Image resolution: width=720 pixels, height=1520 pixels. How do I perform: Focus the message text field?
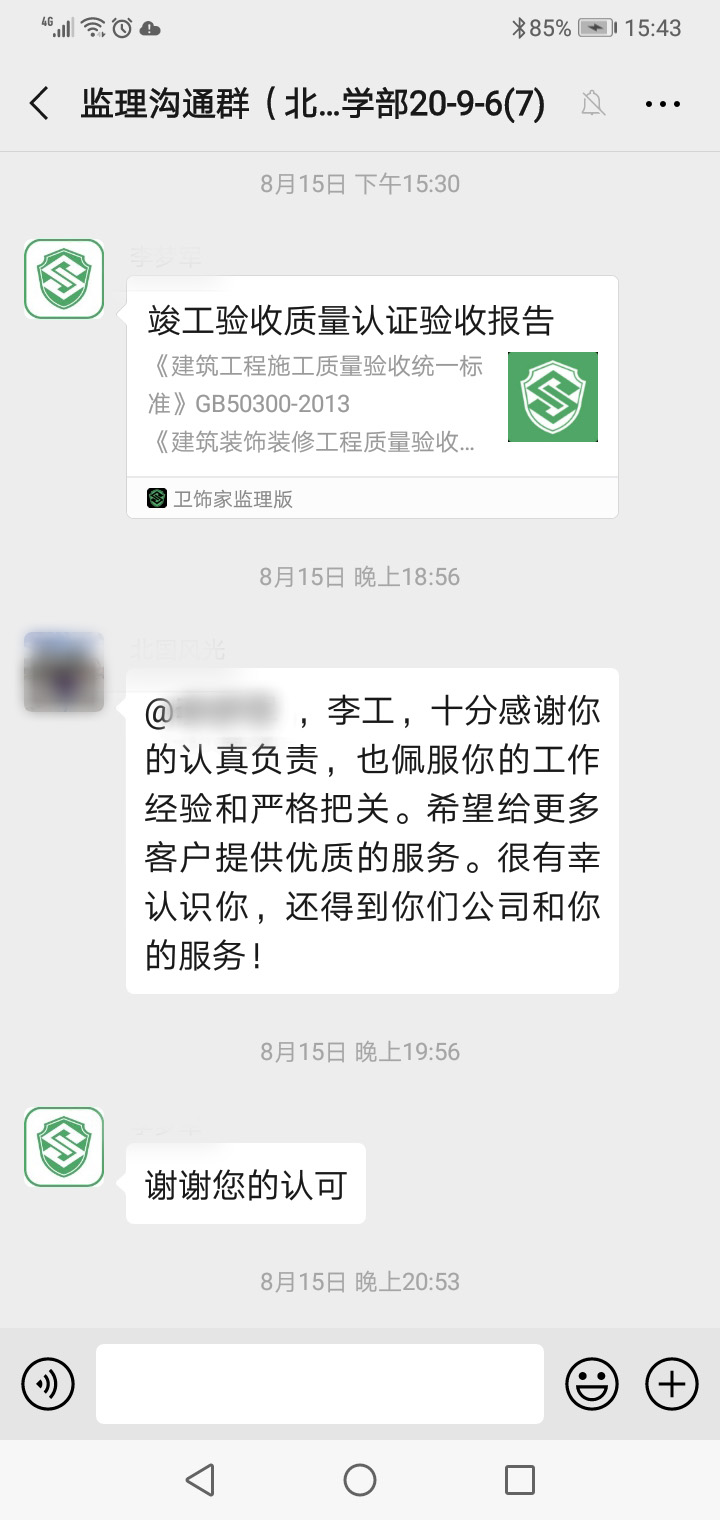tap(320, 1384)
